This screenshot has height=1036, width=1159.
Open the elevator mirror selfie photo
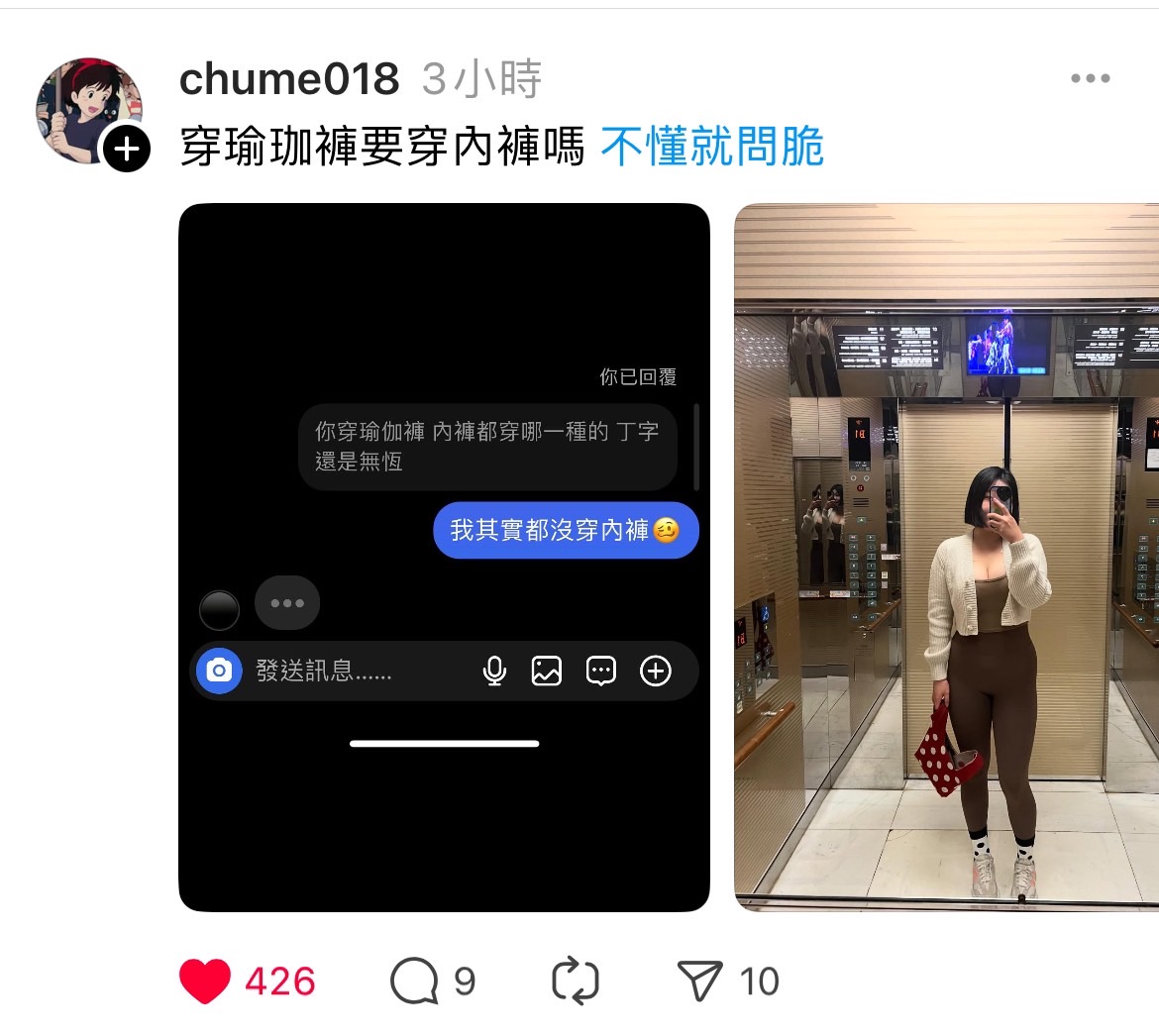(x=946, y=557)
